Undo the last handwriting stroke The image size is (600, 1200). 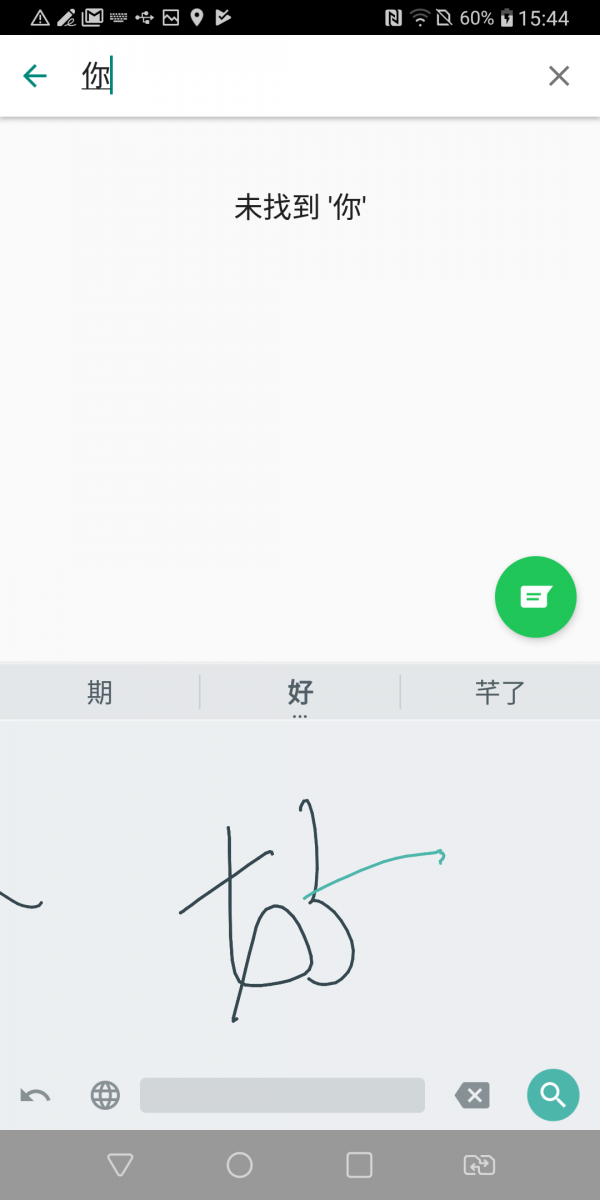pyautogui.click(x=35, y=1096)
